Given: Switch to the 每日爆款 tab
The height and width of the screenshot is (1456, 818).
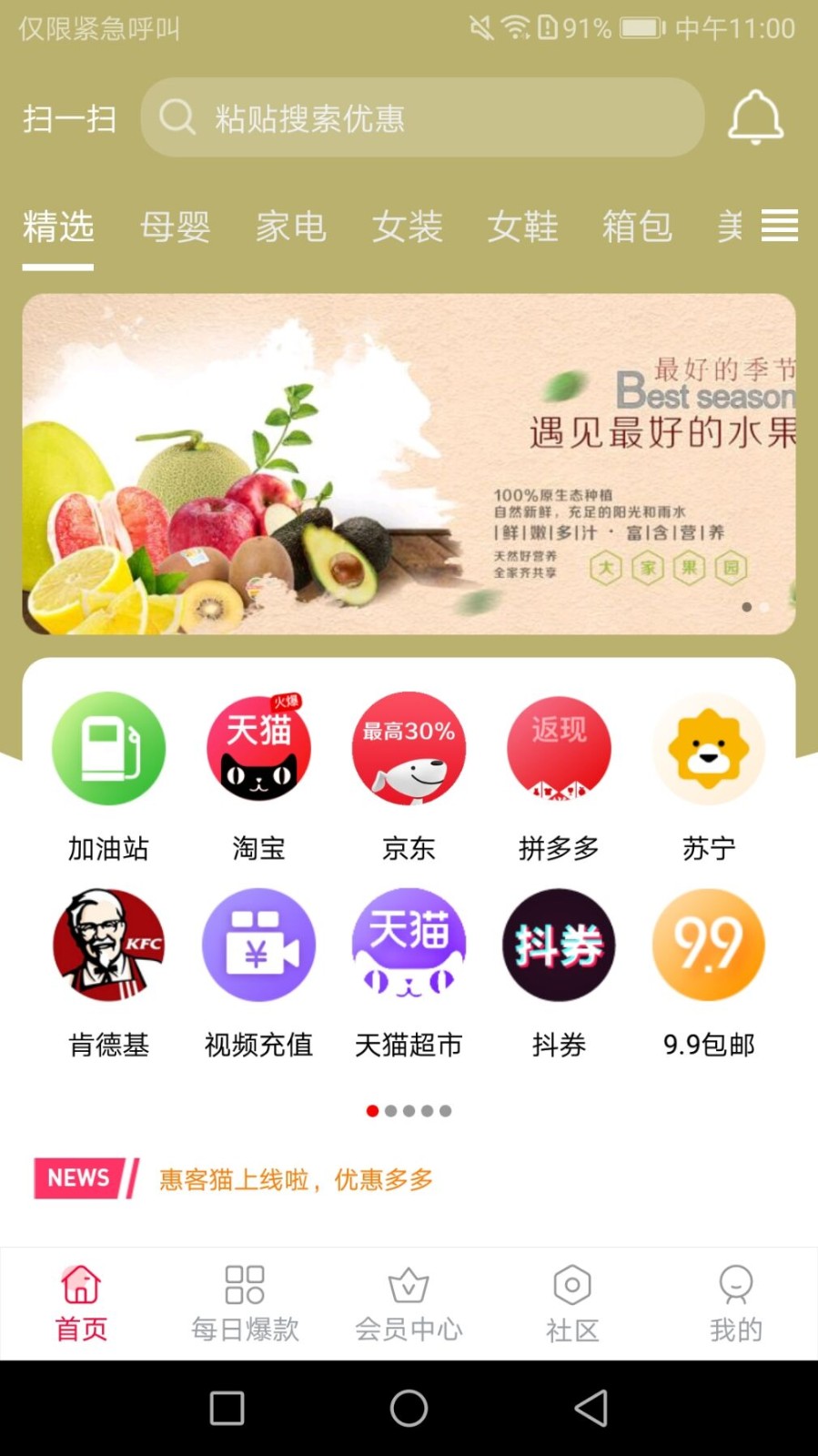Looking at the screenshot, I should 245,1303.
